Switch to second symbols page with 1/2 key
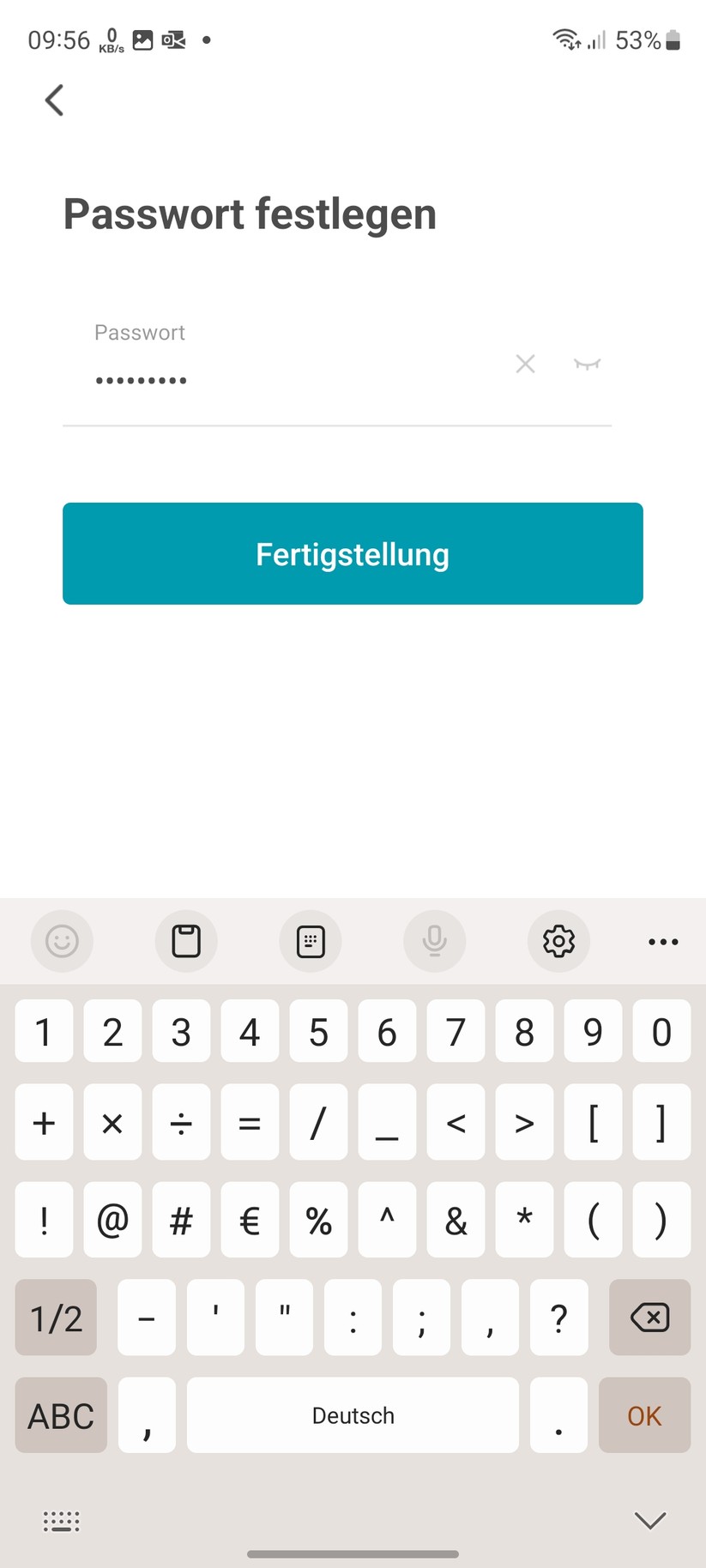Screen dimensions: 706x1568 [55, 1318]
